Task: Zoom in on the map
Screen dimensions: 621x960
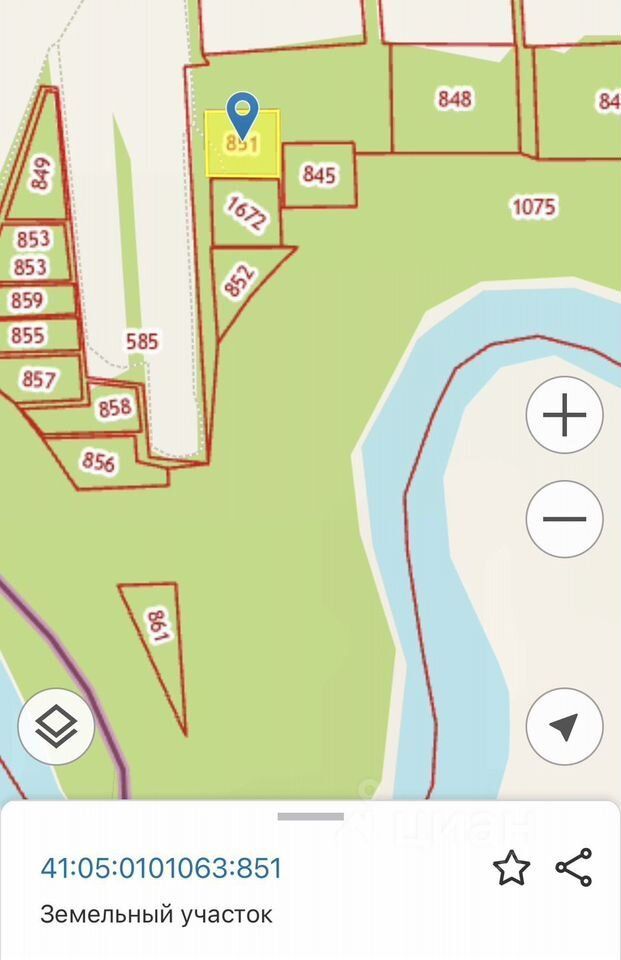Action: point(564,415)
